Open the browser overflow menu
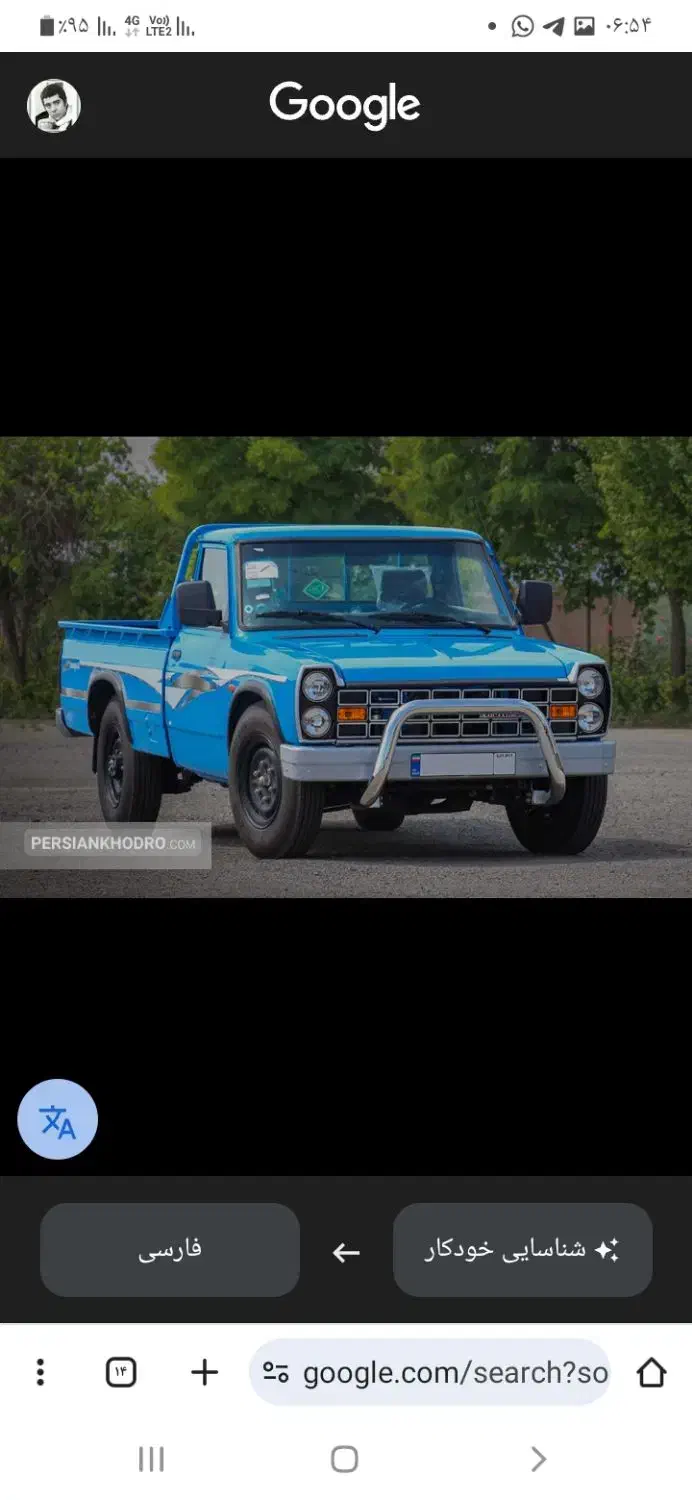 pyautogui.click(x=40, y=1372)
